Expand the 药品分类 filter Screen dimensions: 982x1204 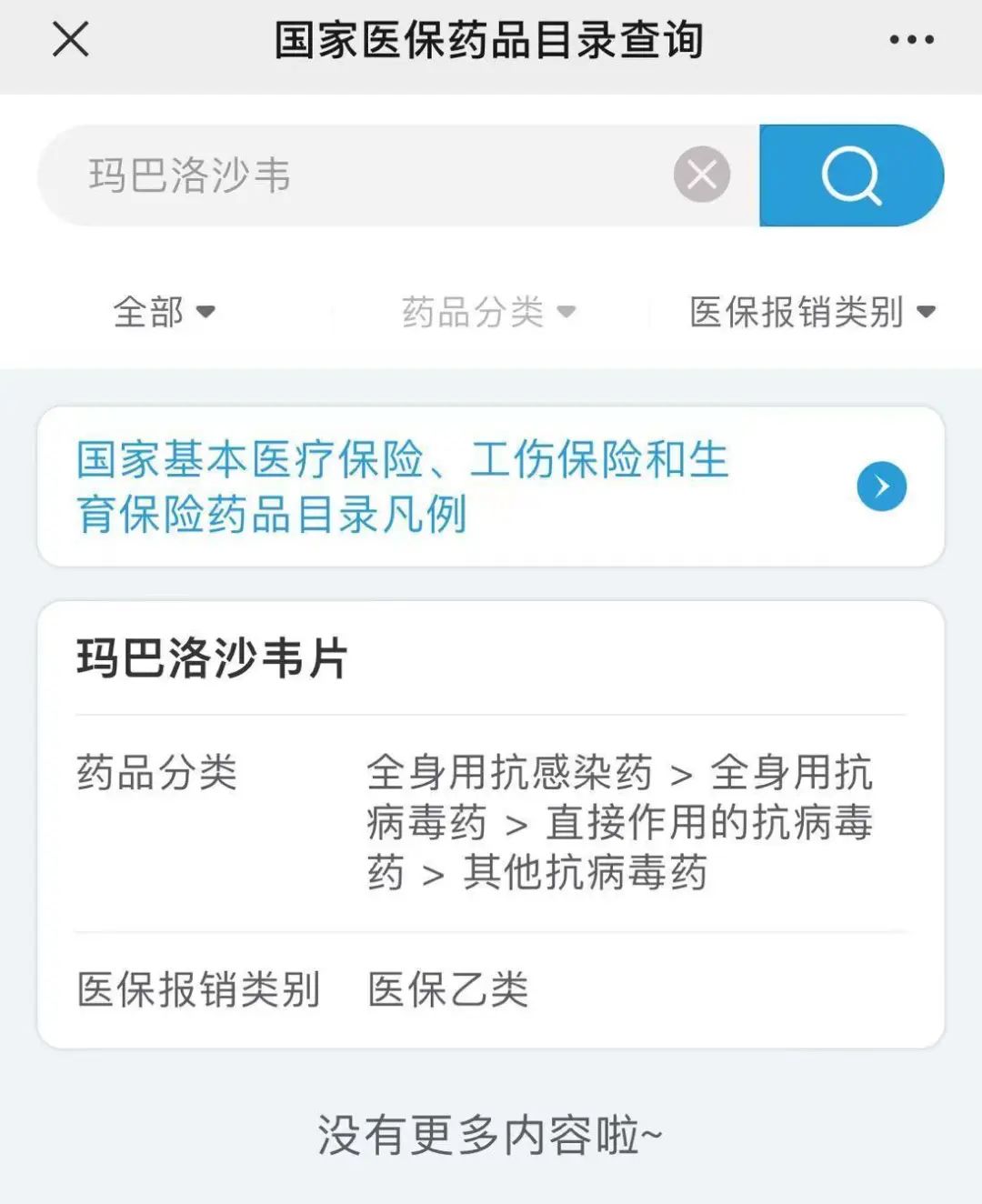(491, 312)
